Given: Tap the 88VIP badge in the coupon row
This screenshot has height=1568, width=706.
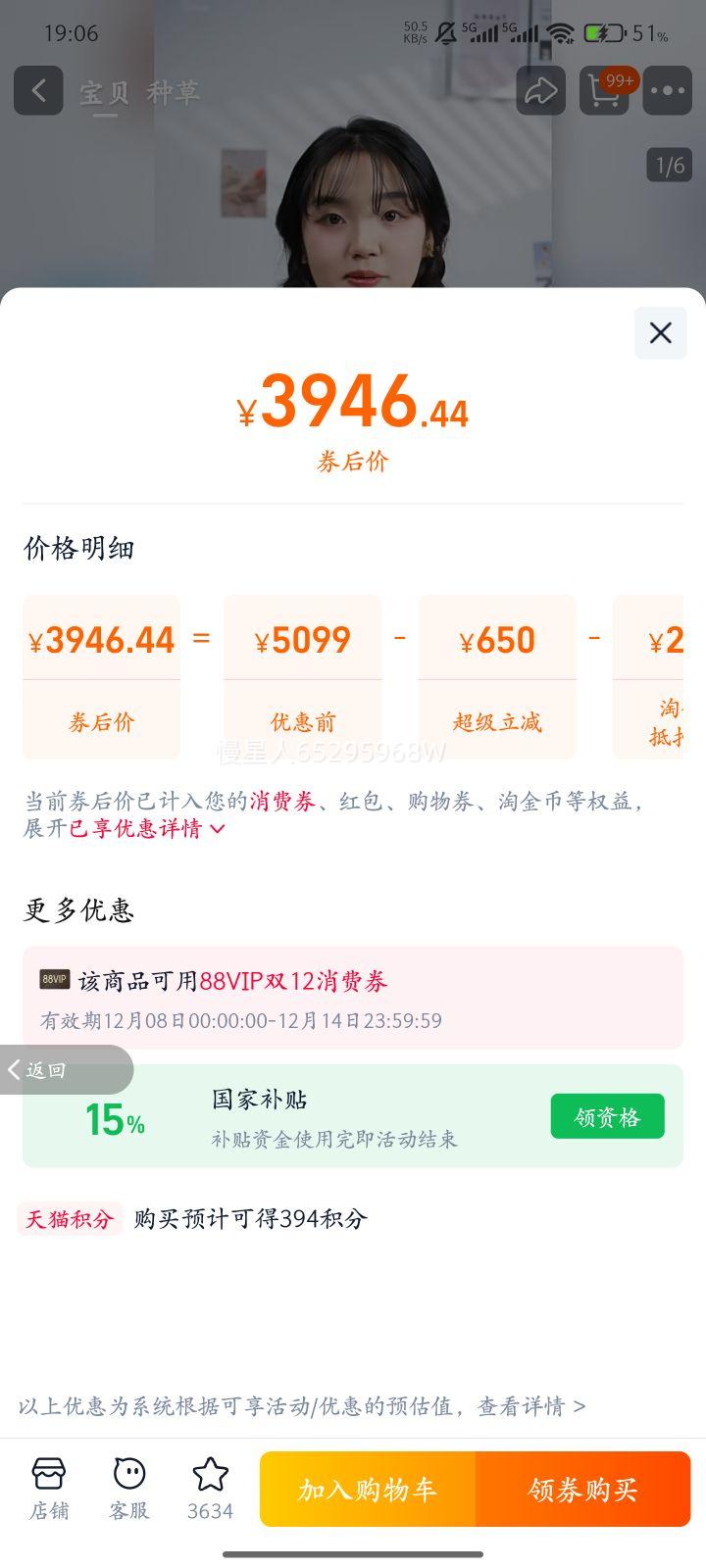Looking at the screenshot, I should (55, 980).
